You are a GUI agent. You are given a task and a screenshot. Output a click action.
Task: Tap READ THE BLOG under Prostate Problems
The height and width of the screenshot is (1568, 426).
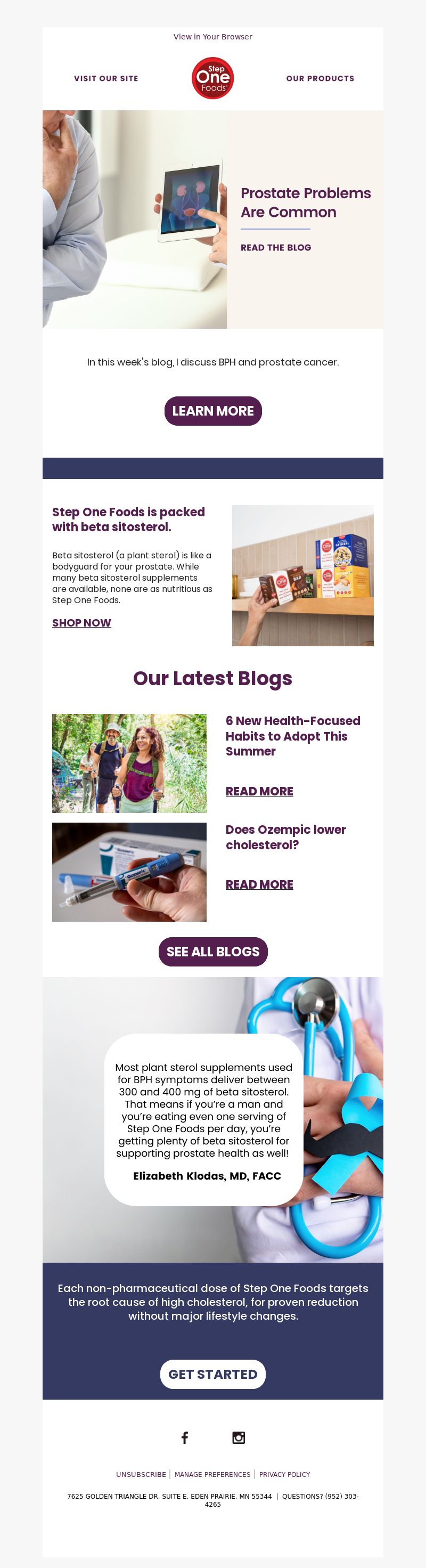[x=275, y=247]
